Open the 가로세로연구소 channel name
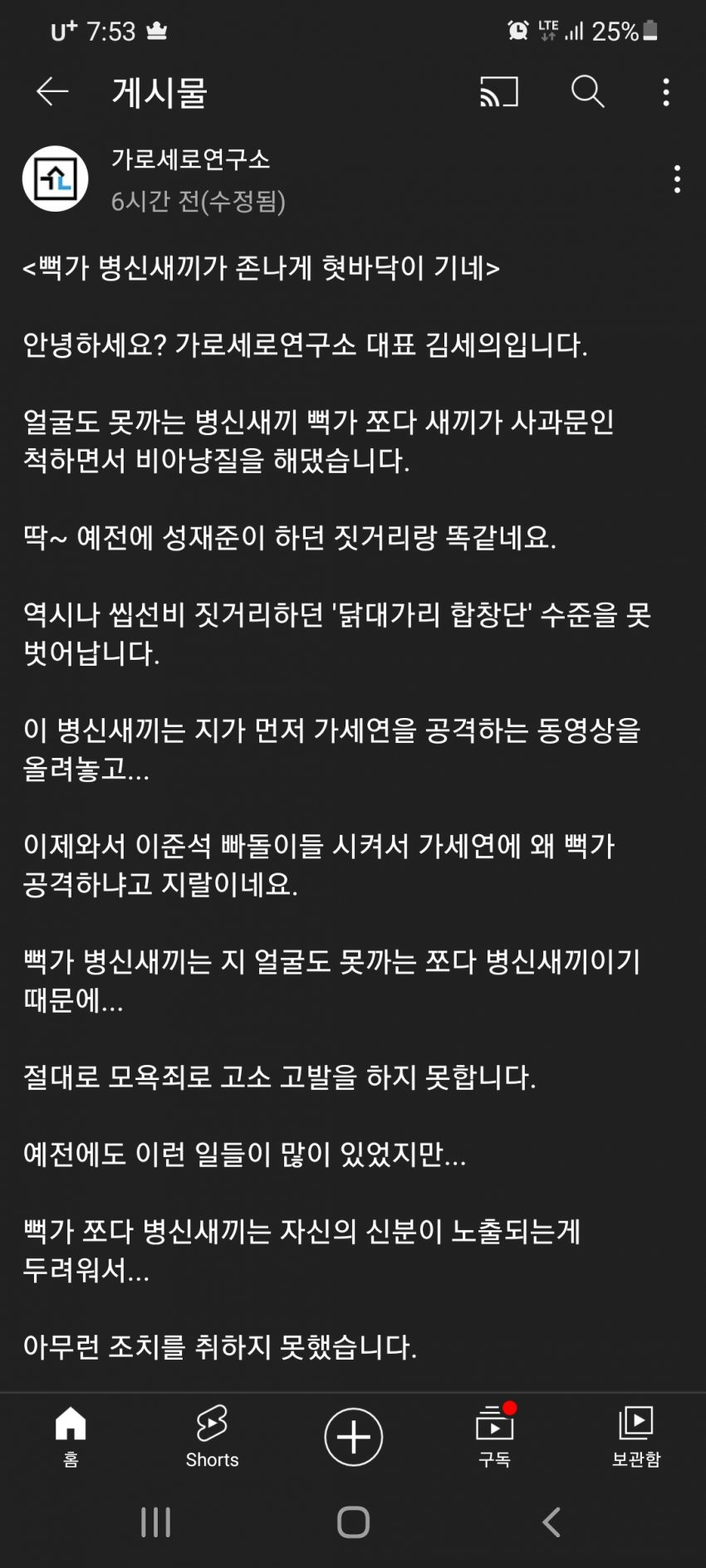The height and width of the screenshot is (1568, 706). pos(191,159)
